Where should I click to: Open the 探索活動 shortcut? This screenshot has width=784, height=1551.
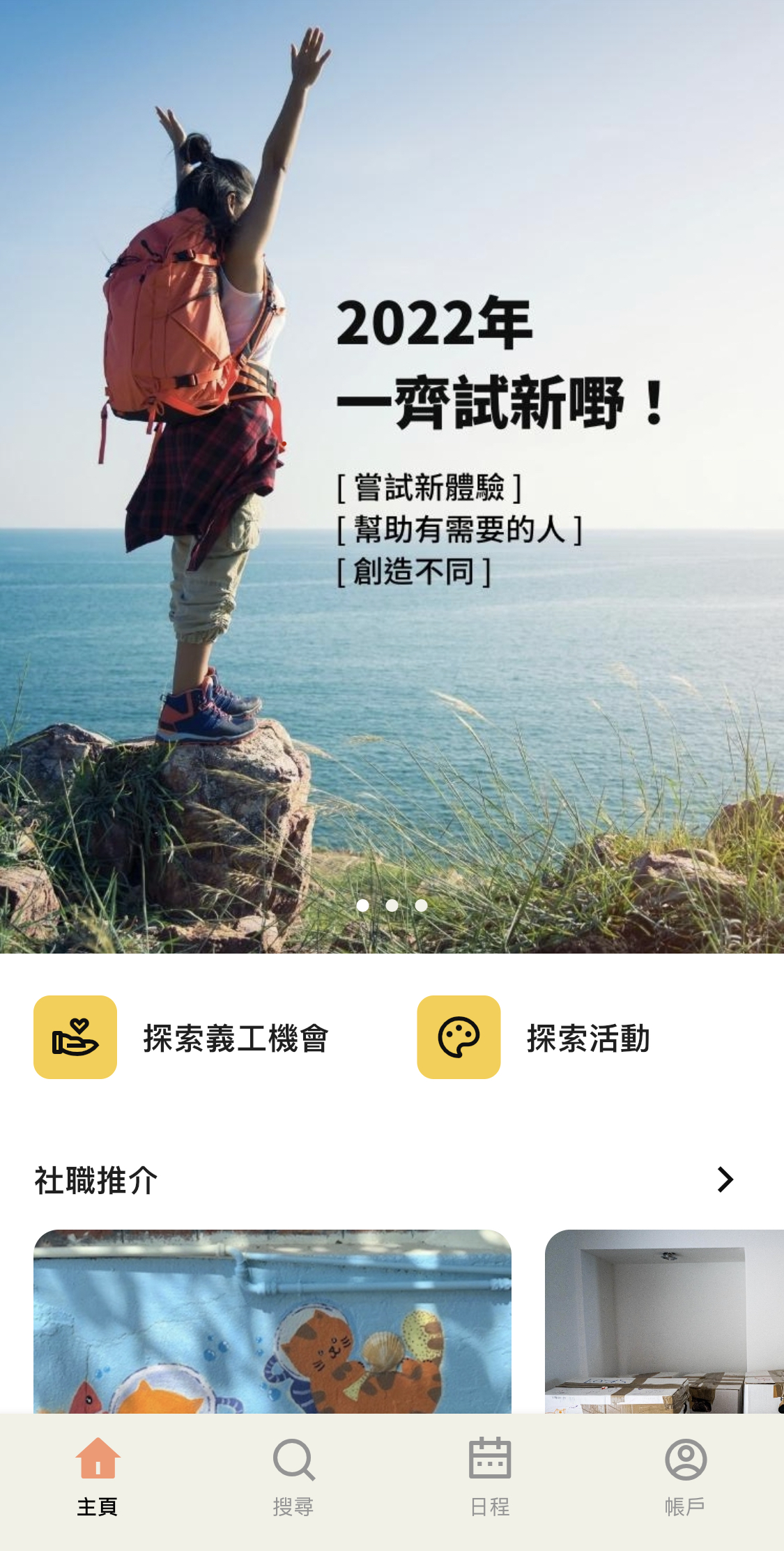coord(534,1037)
